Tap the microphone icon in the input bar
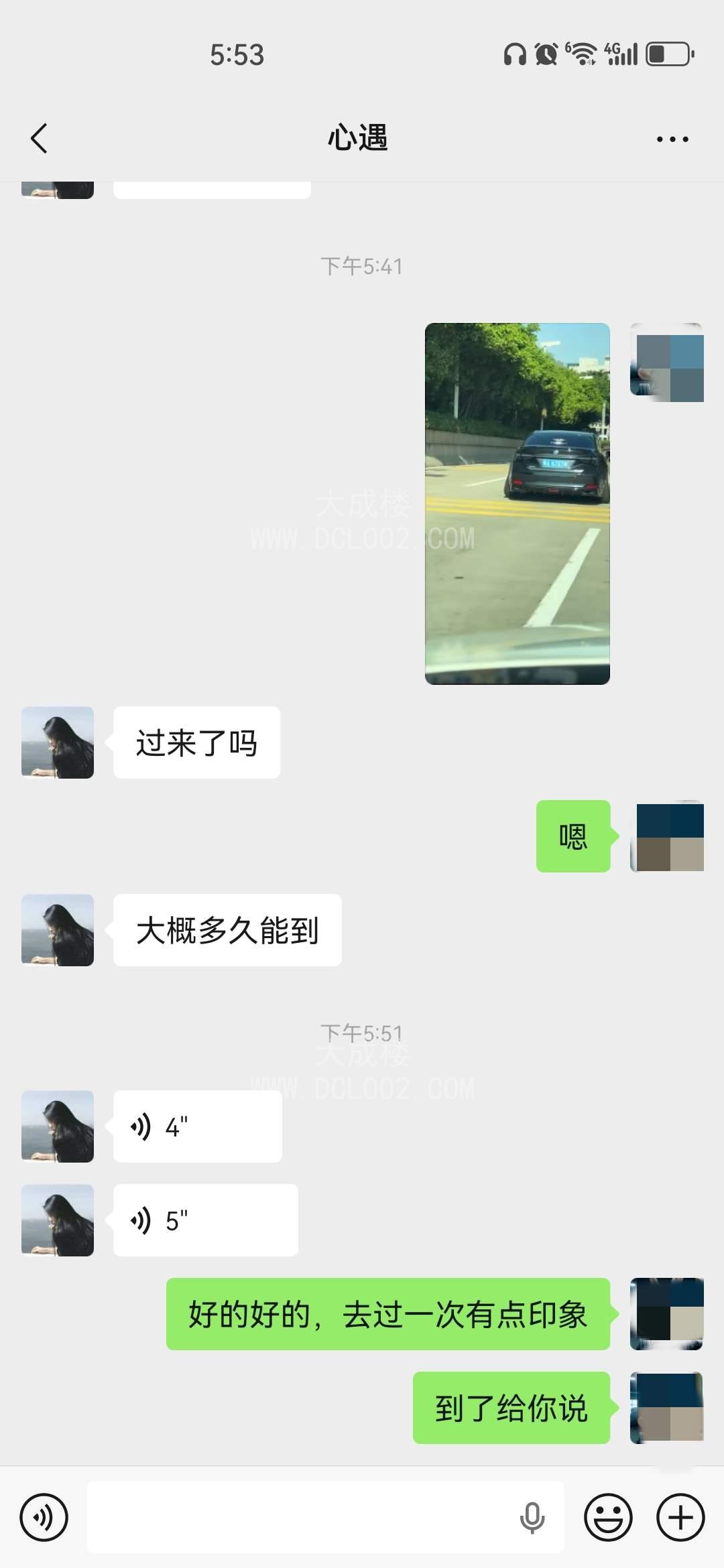The height and width of the screenshot is (1568, 724). [x=532, y=1516]
